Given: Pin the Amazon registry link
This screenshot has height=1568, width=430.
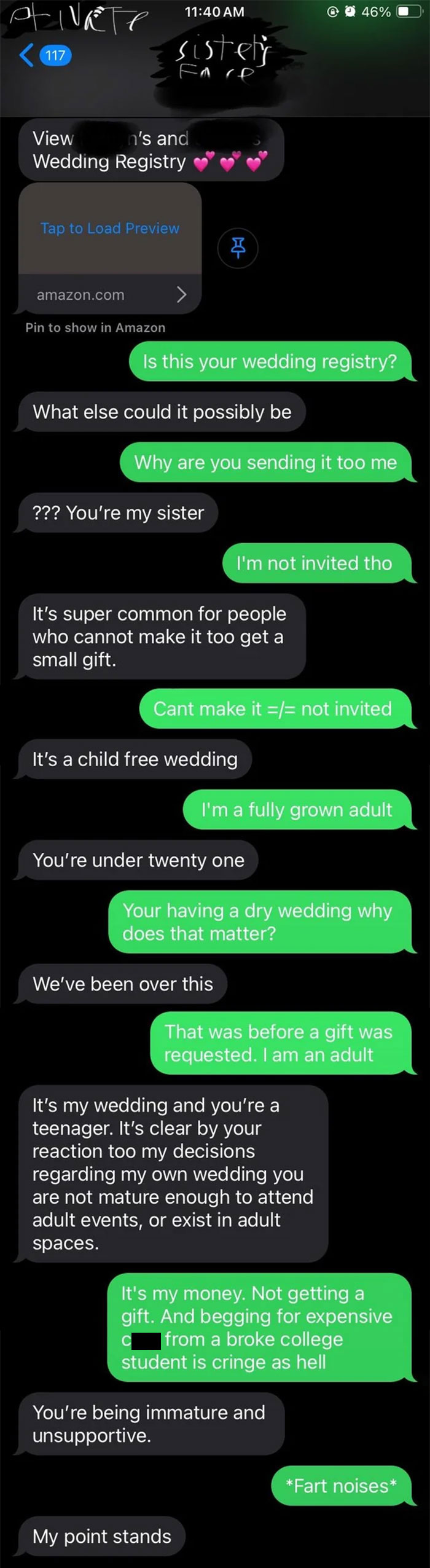Looking at the screenshot, I should coord(238,248).
